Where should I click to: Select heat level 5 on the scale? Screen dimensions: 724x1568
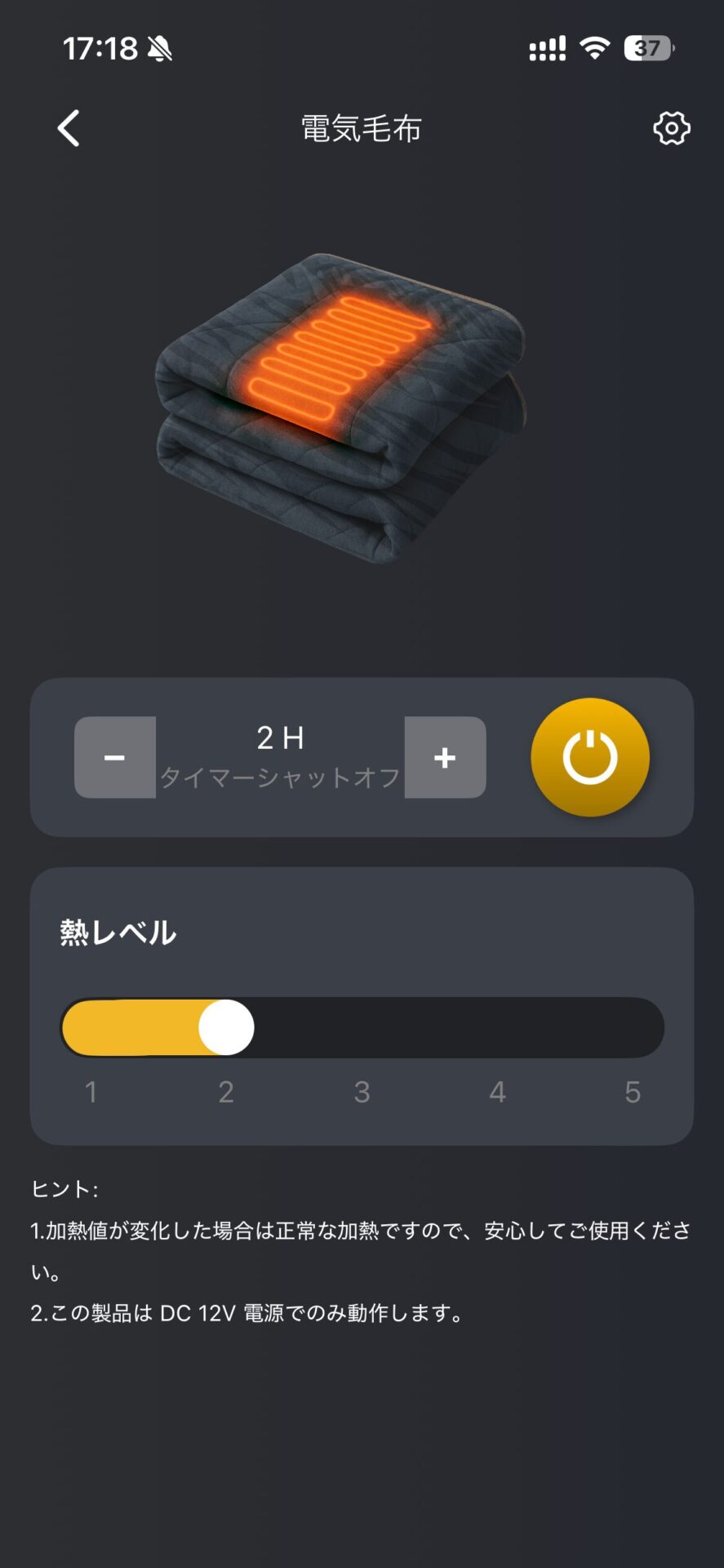tap(633, 1092)
